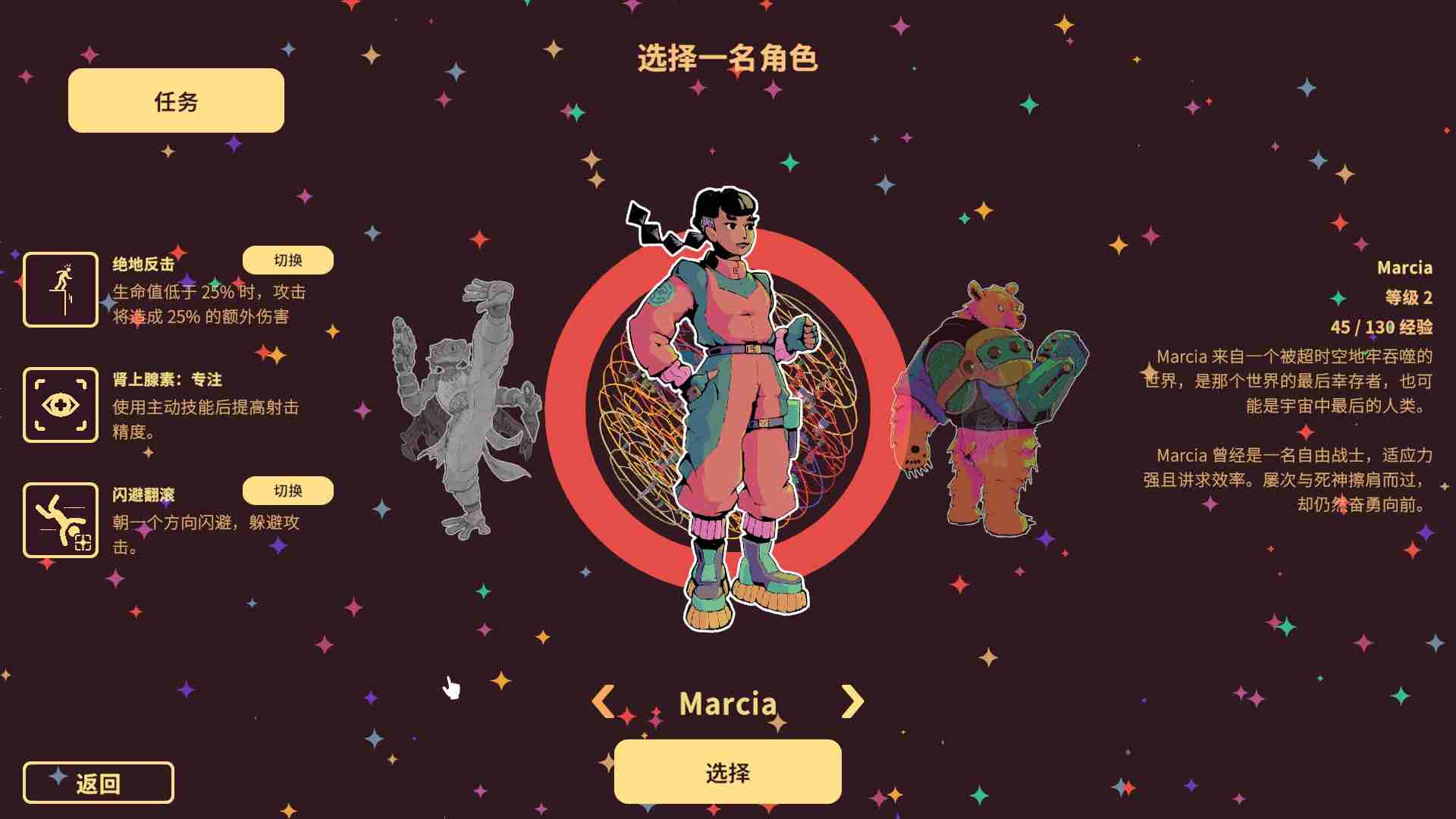Tap the 肾上腺素：专注 eye skill icon

coord(61,405)
